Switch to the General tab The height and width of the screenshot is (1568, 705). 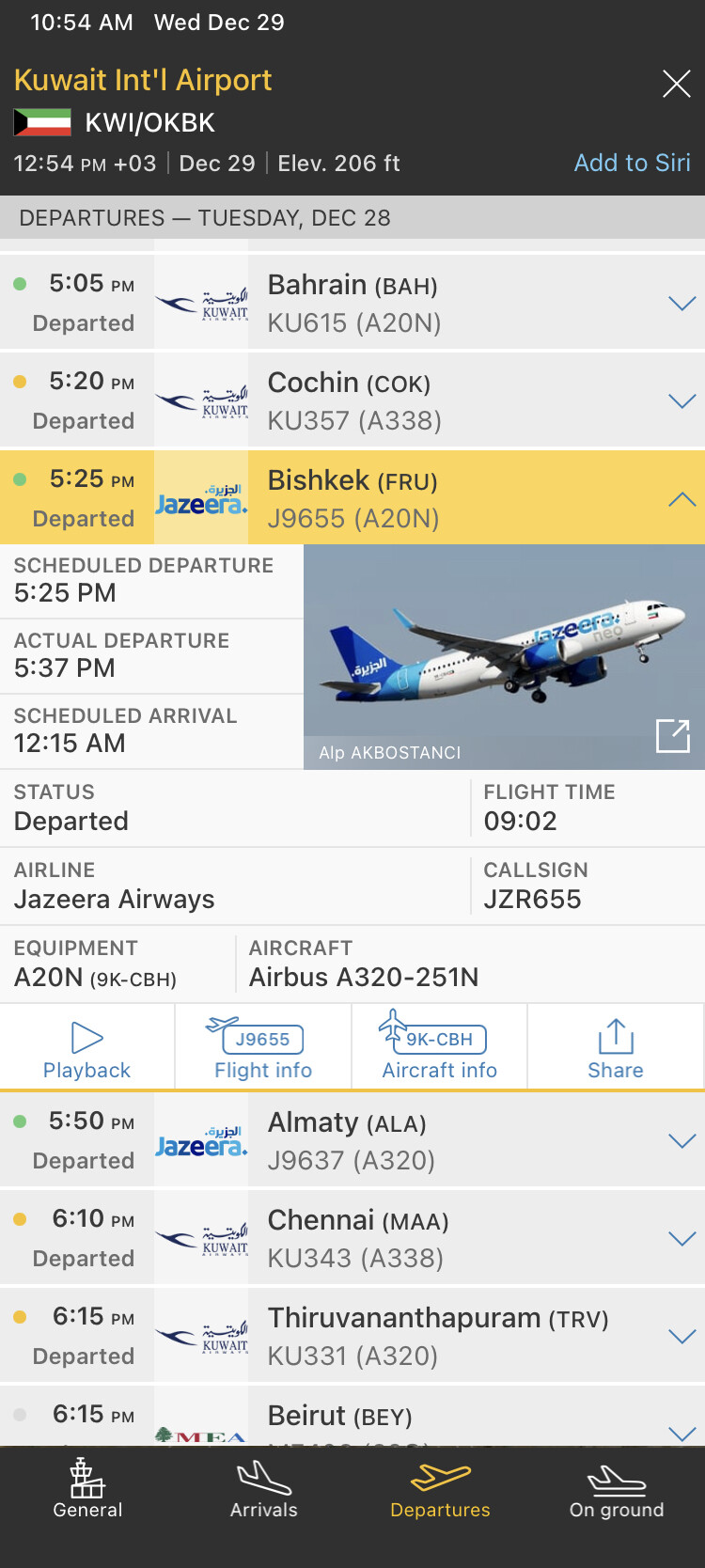[x=87, y=1490]
